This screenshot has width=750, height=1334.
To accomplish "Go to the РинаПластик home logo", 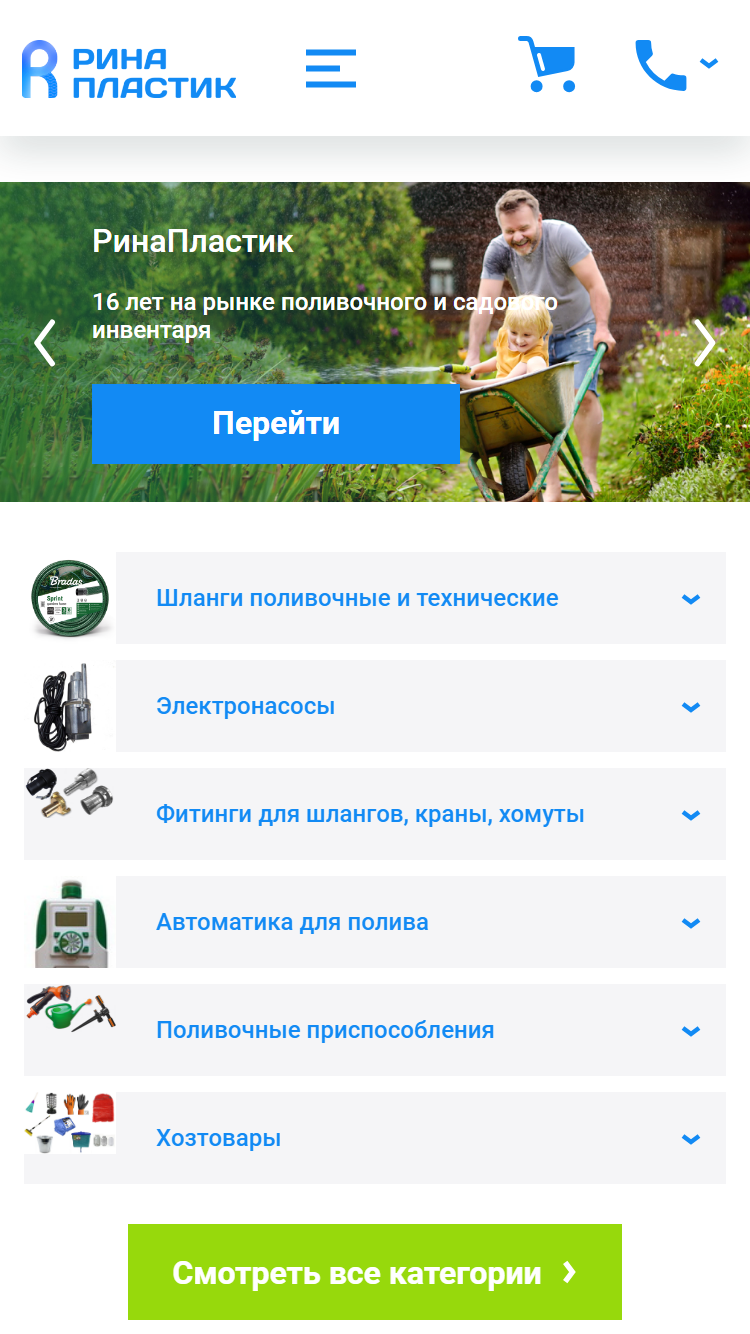I will click(x=129, y=70).
